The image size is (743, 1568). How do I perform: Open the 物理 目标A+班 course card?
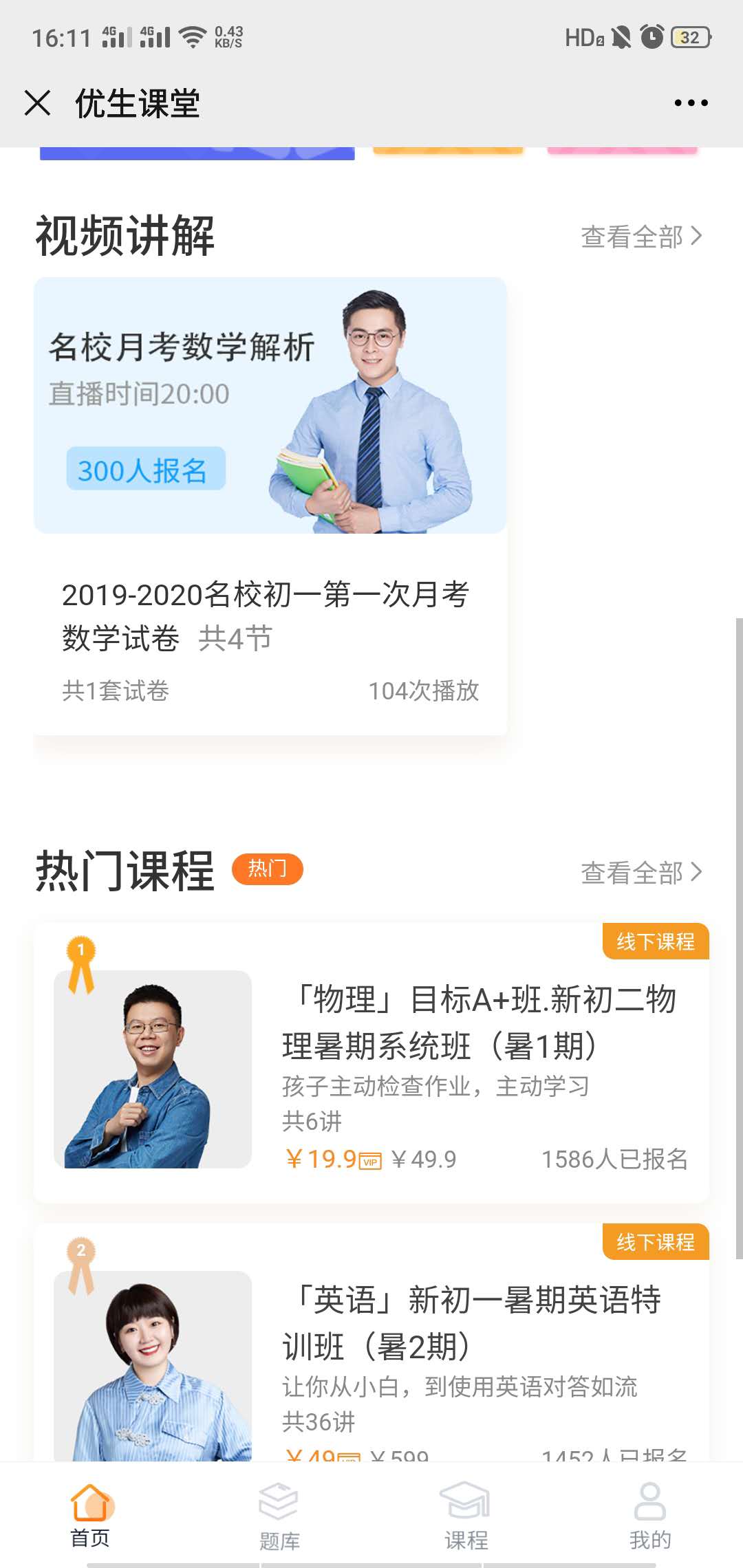click(x=371, y=1063)
